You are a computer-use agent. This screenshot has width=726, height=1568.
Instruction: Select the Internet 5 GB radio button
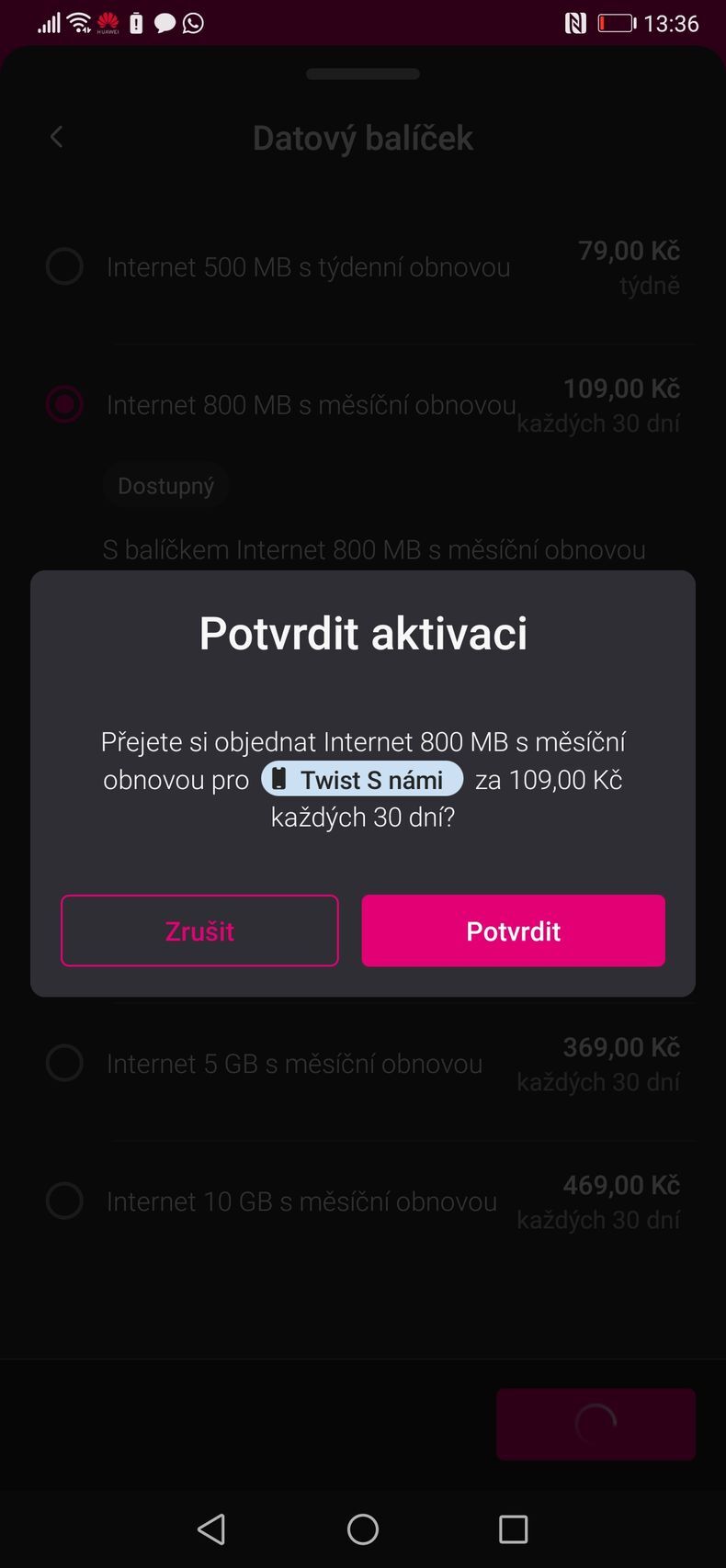tap(64, 1063)
